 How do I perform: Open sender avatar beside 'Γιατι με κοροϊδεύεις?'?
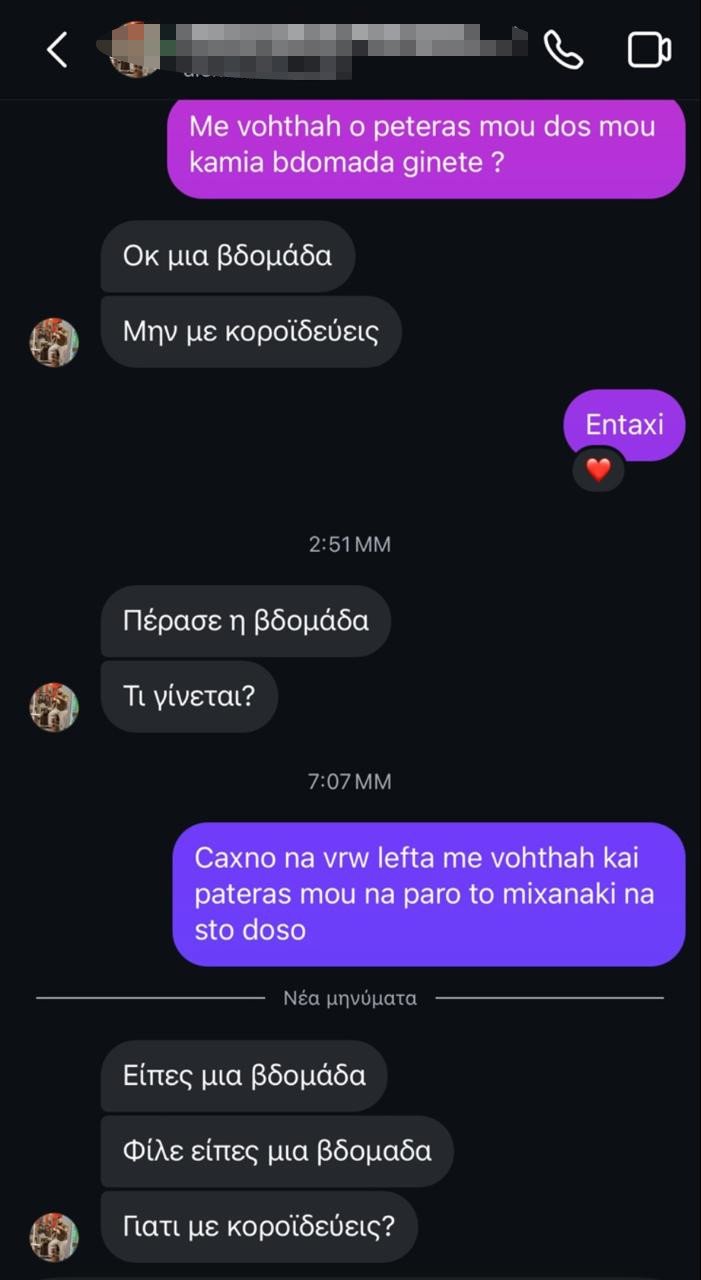(54, 1236)
